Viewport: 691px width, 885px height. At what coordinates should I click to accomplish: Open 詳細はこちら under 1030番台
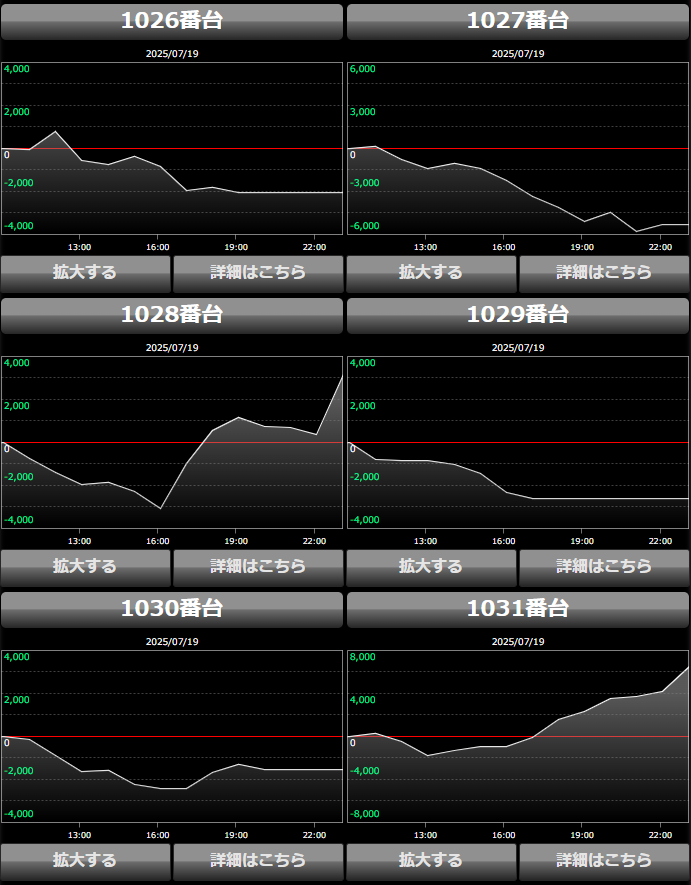click(258, 860)
